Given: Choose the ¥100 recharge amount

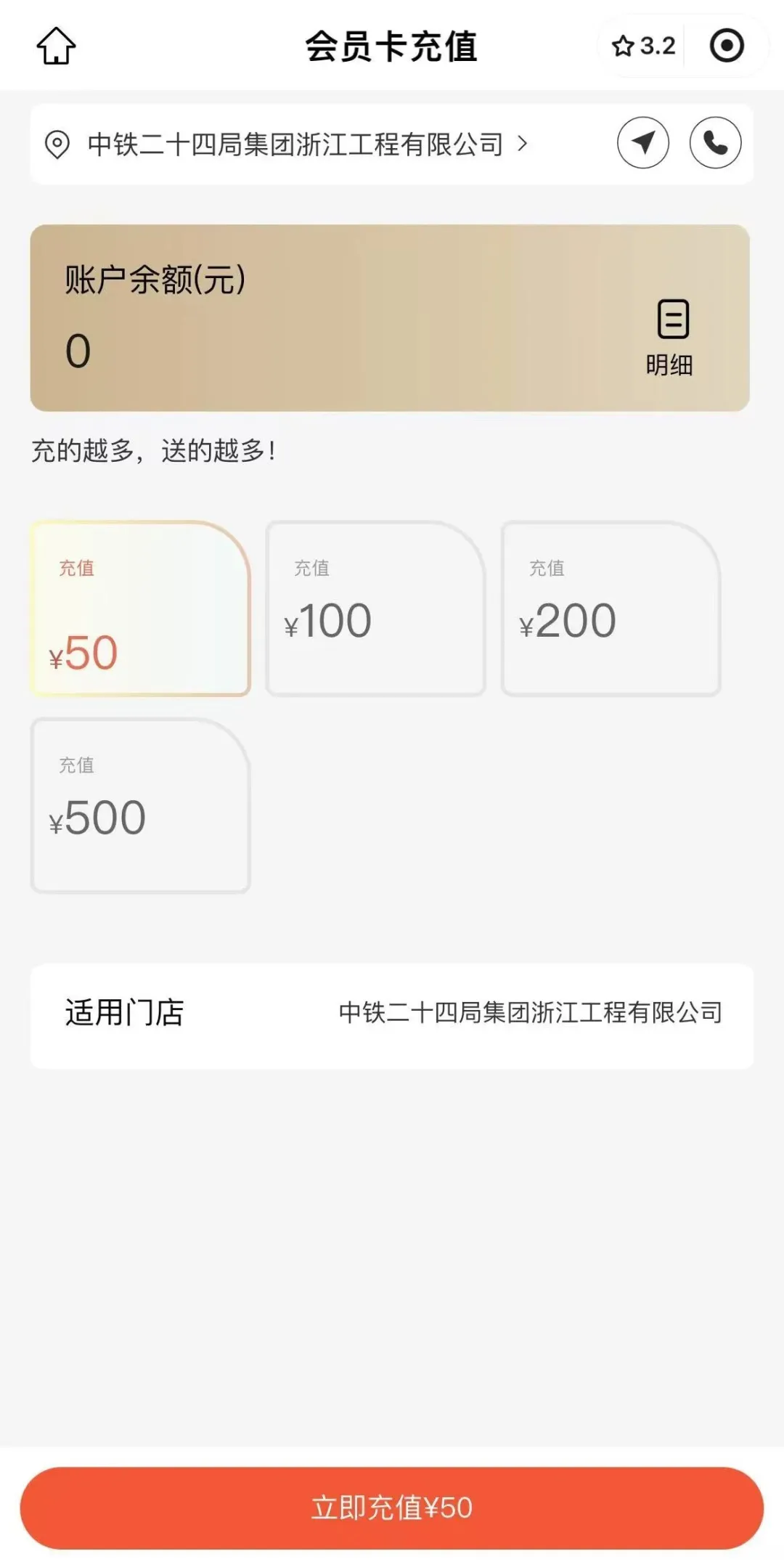Looking at the screenshot, I should point(375,609).
